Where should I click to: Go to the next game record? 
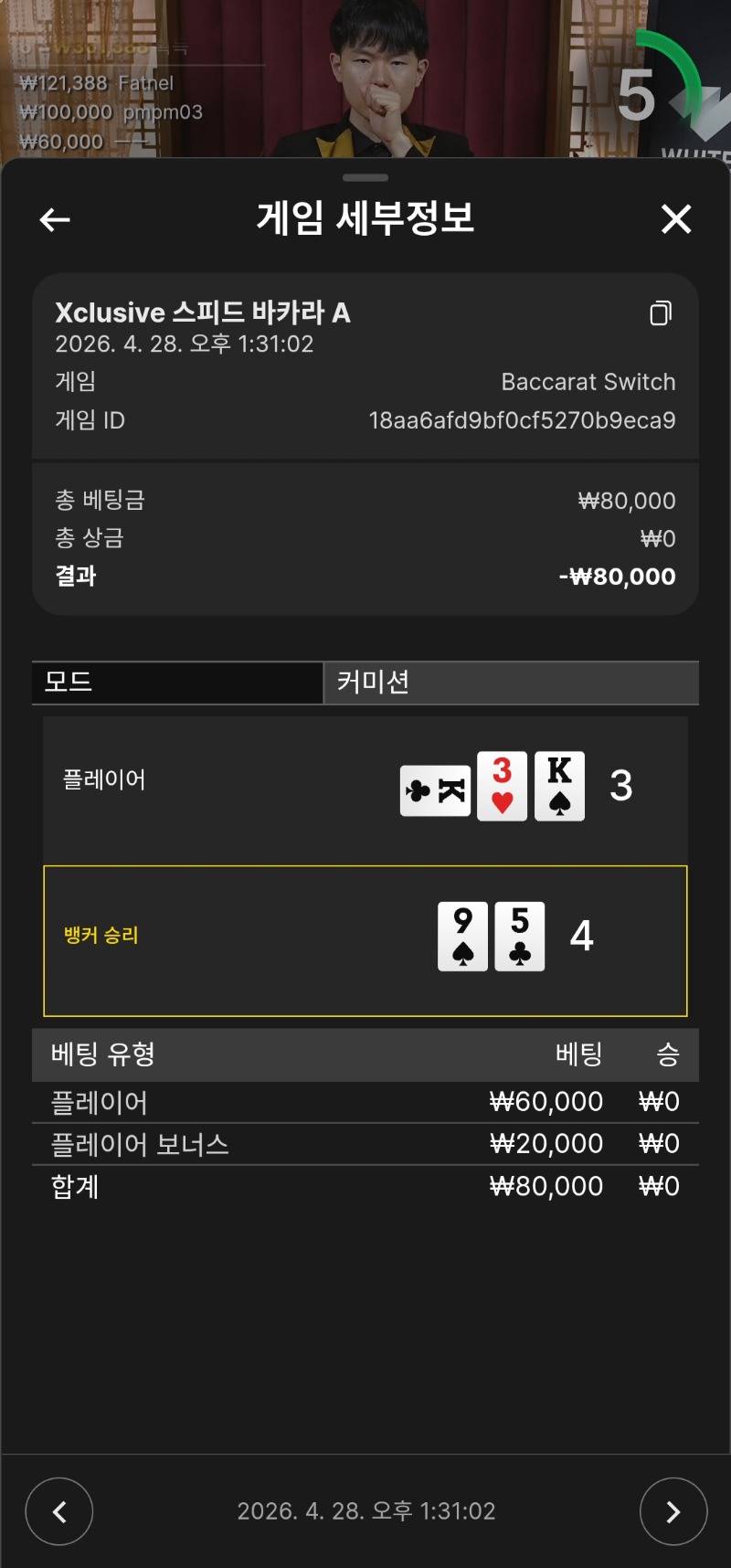(x=673, y=1512)
